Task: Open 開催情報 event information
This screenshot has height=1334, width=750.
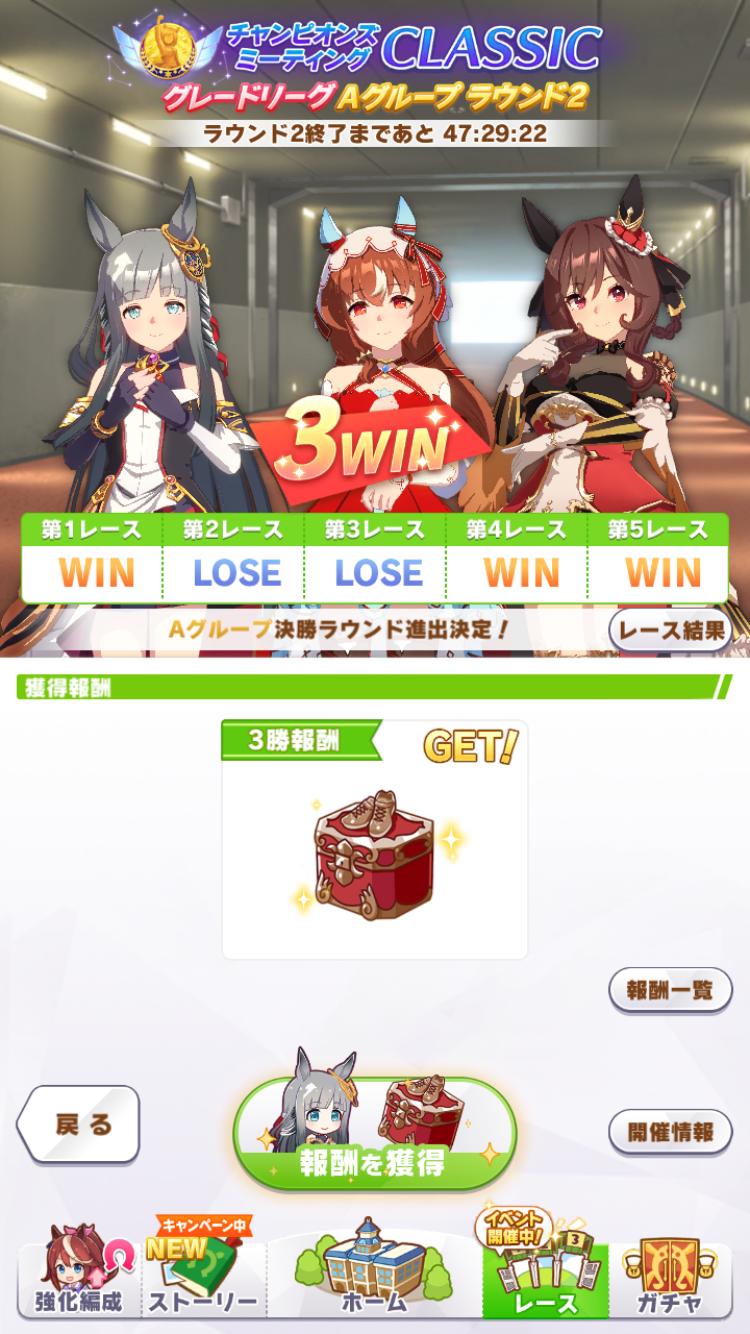Action: (669, 1132)
